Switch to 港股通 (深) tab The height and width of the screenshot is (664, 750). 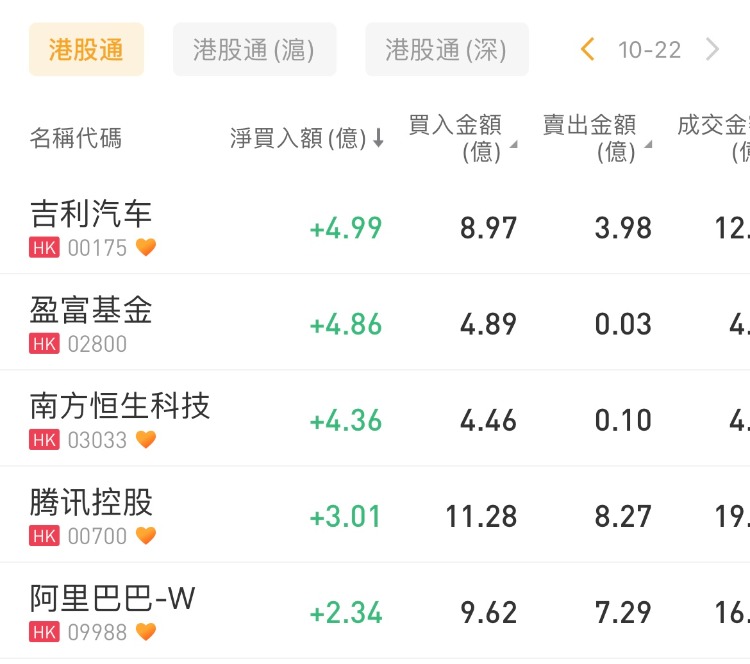[446, 50]
